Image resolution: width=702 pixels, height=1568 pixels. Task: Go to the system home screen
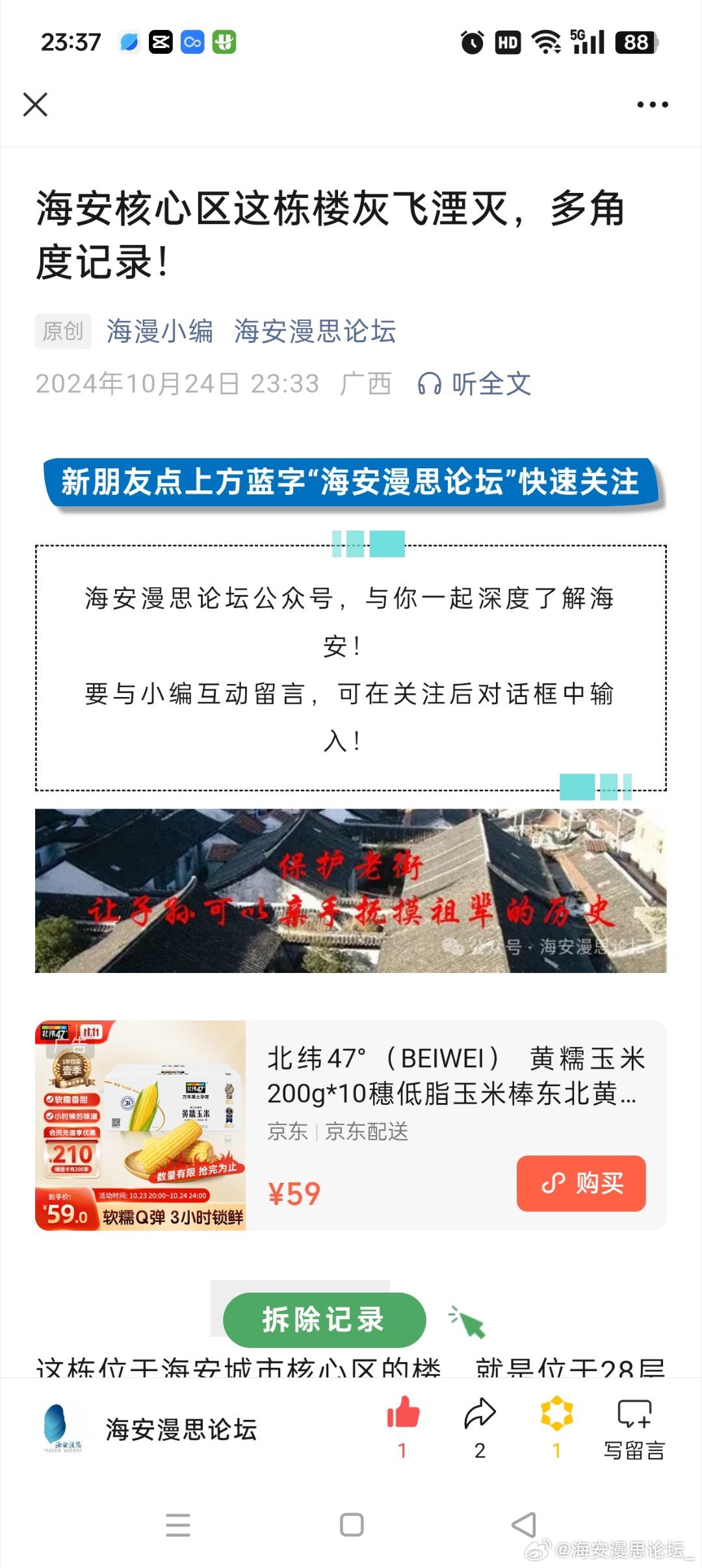[352, 1524]
